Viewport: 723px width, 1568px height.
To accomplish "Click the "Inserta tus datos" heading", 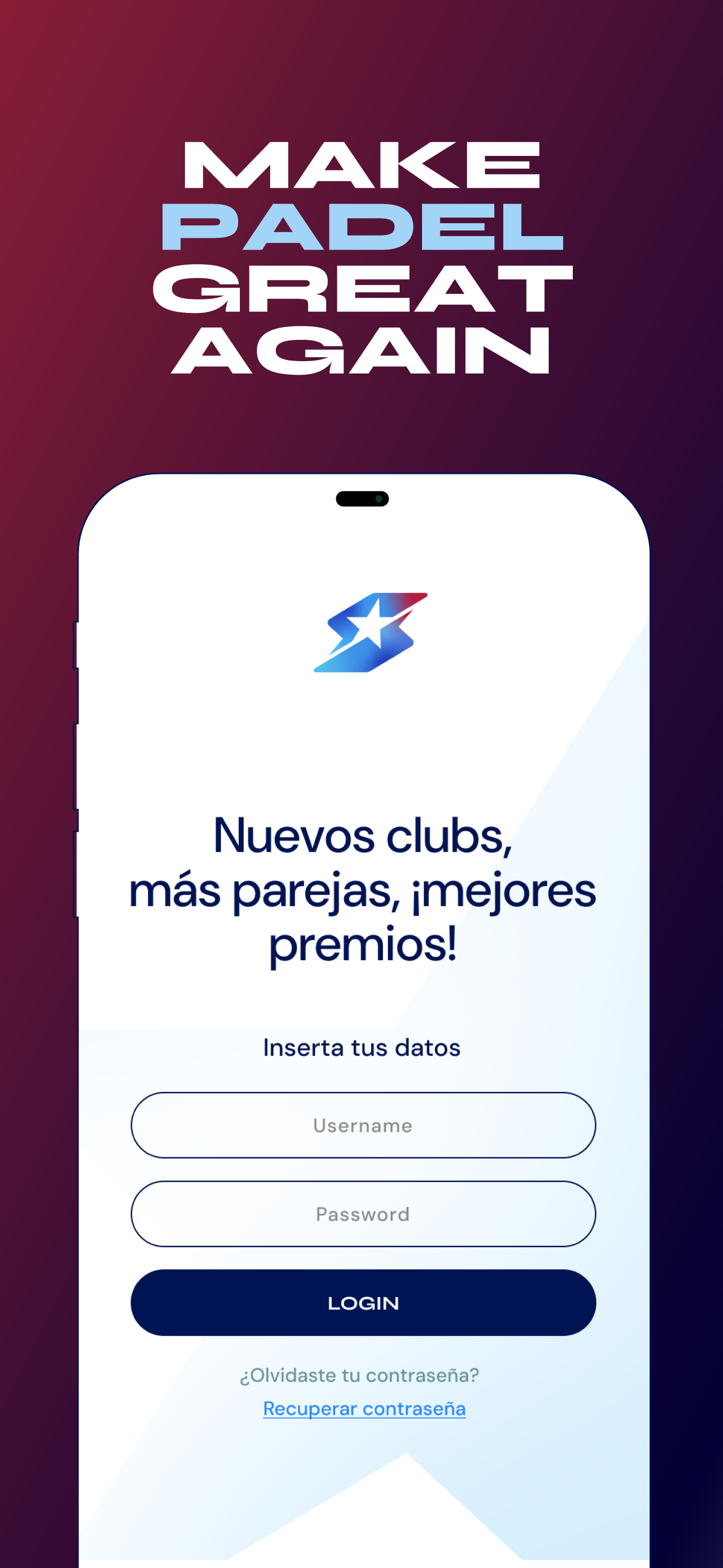I will pos(361,1046).
